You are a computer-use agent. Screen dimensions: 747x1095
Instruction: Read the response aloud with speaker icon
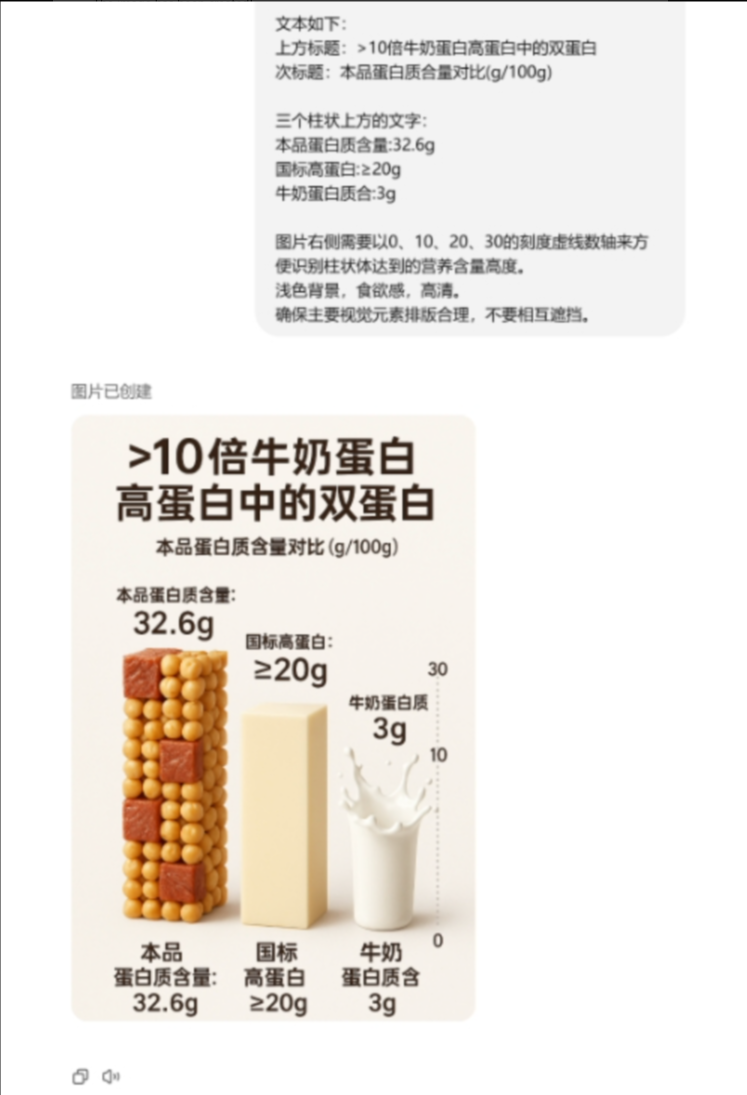click(x=111, y=1077)
